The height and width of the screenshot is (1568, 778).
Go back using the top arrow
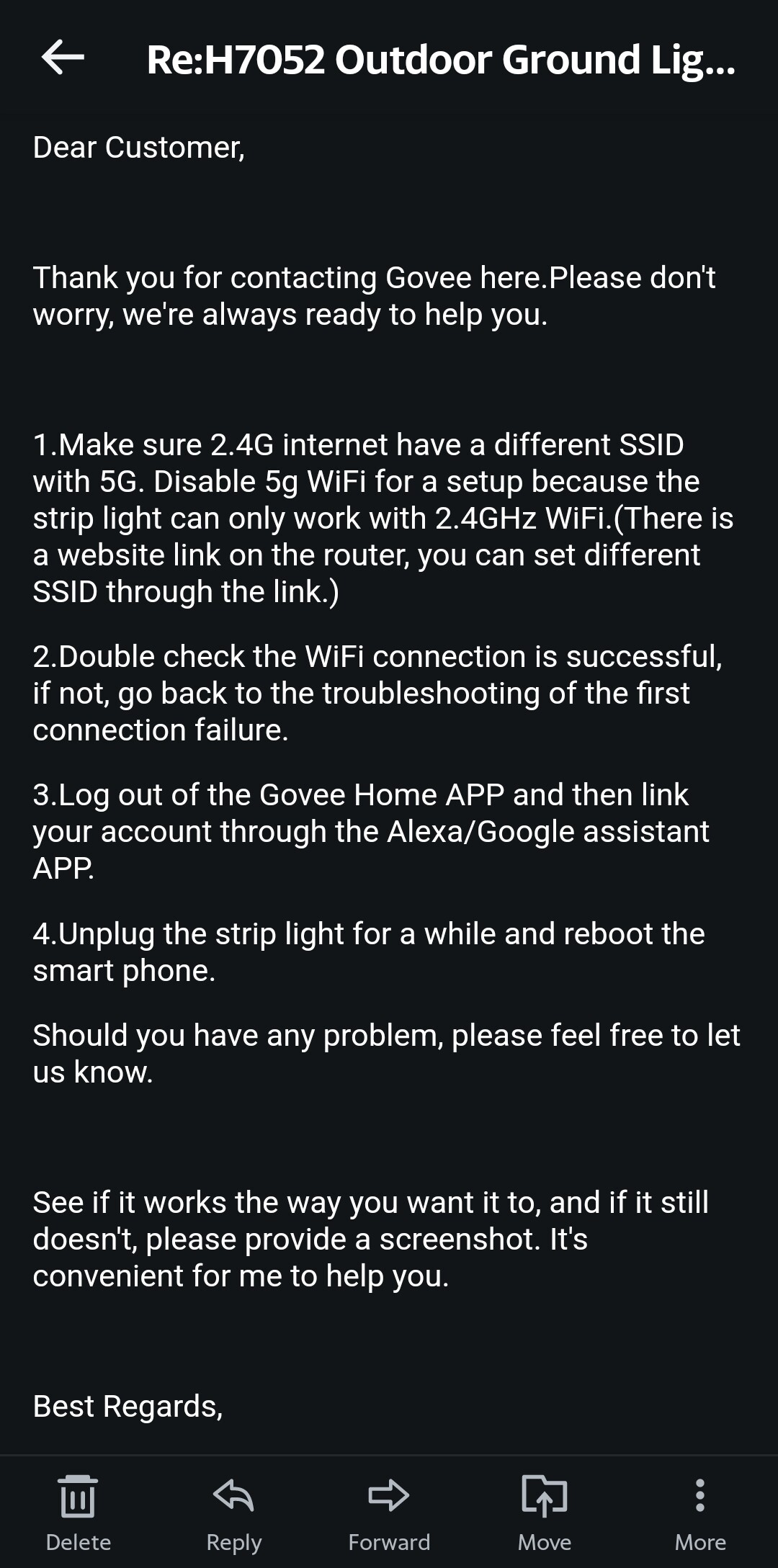pos(63,58)
